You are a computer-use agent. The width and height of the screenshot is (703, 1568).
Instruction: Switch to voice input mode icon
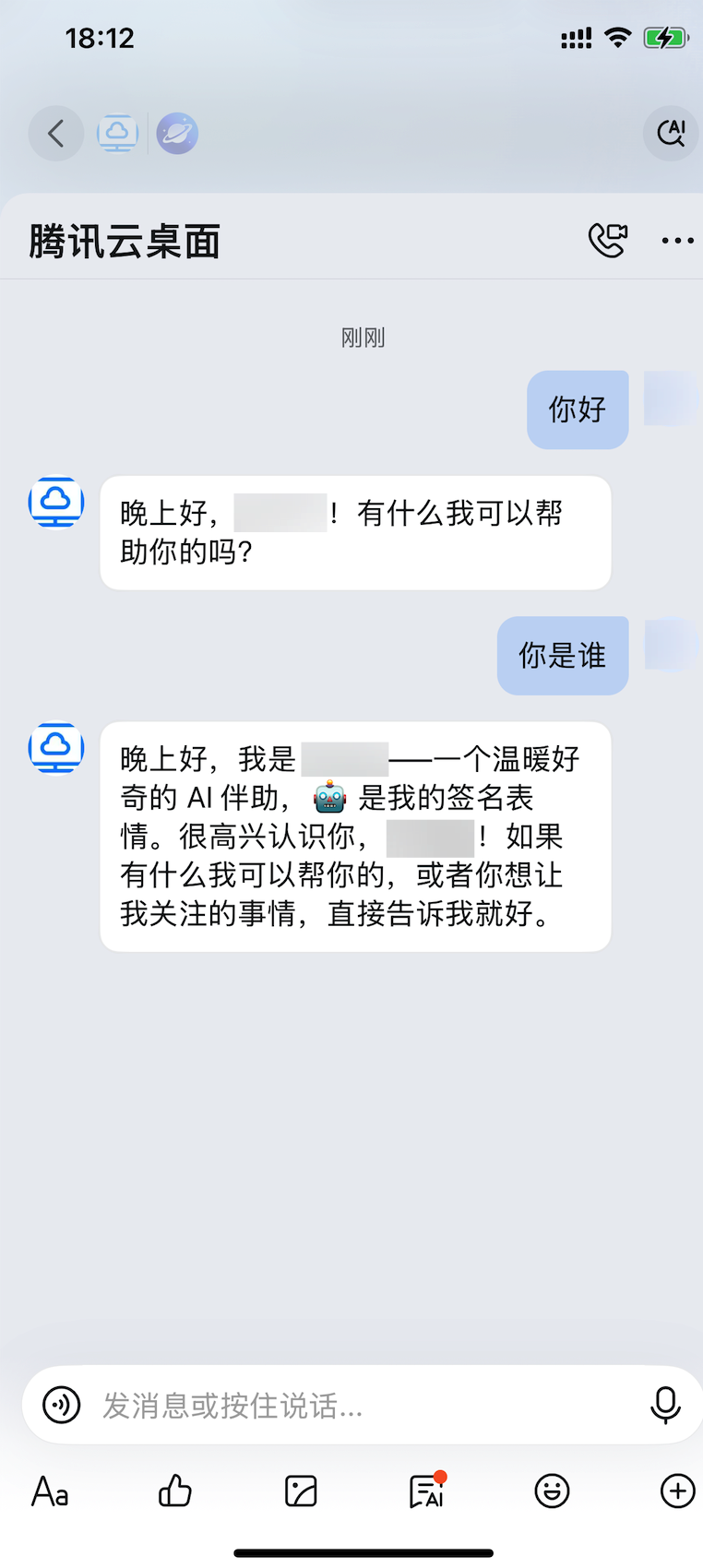[62, 1406]
